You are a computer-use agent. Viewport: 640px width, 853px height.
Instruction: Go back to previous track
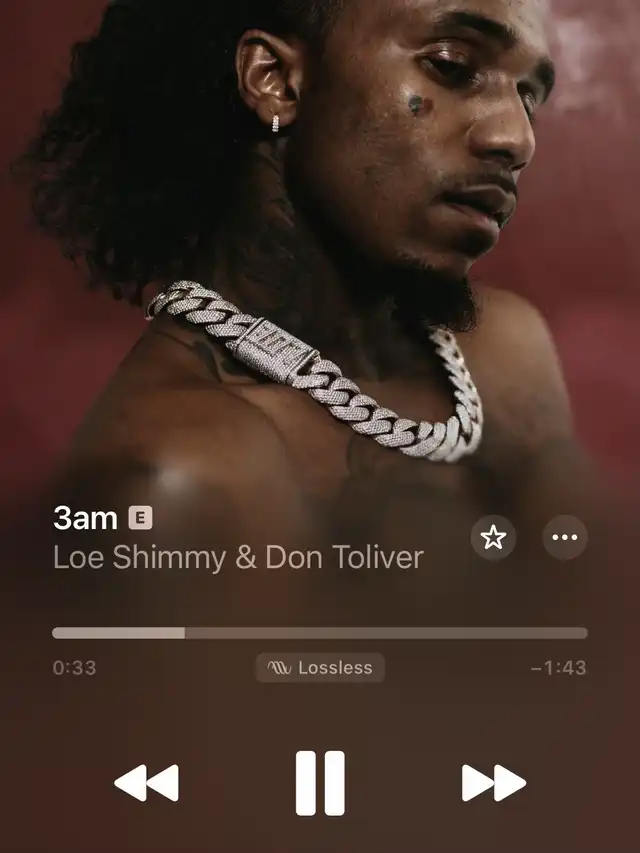[146, 783]
